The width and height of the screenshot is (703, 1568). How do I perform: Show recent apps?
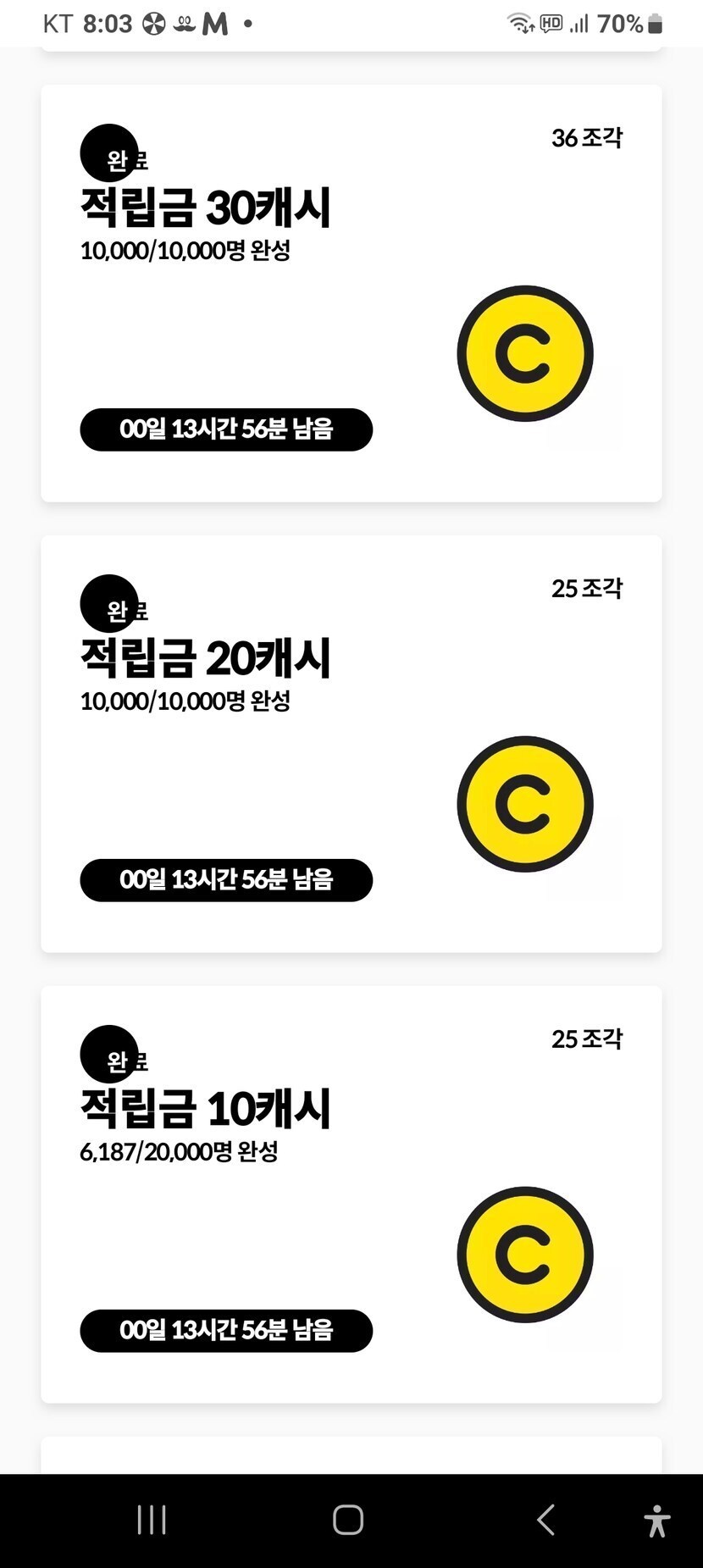(x=152, y=1520)
